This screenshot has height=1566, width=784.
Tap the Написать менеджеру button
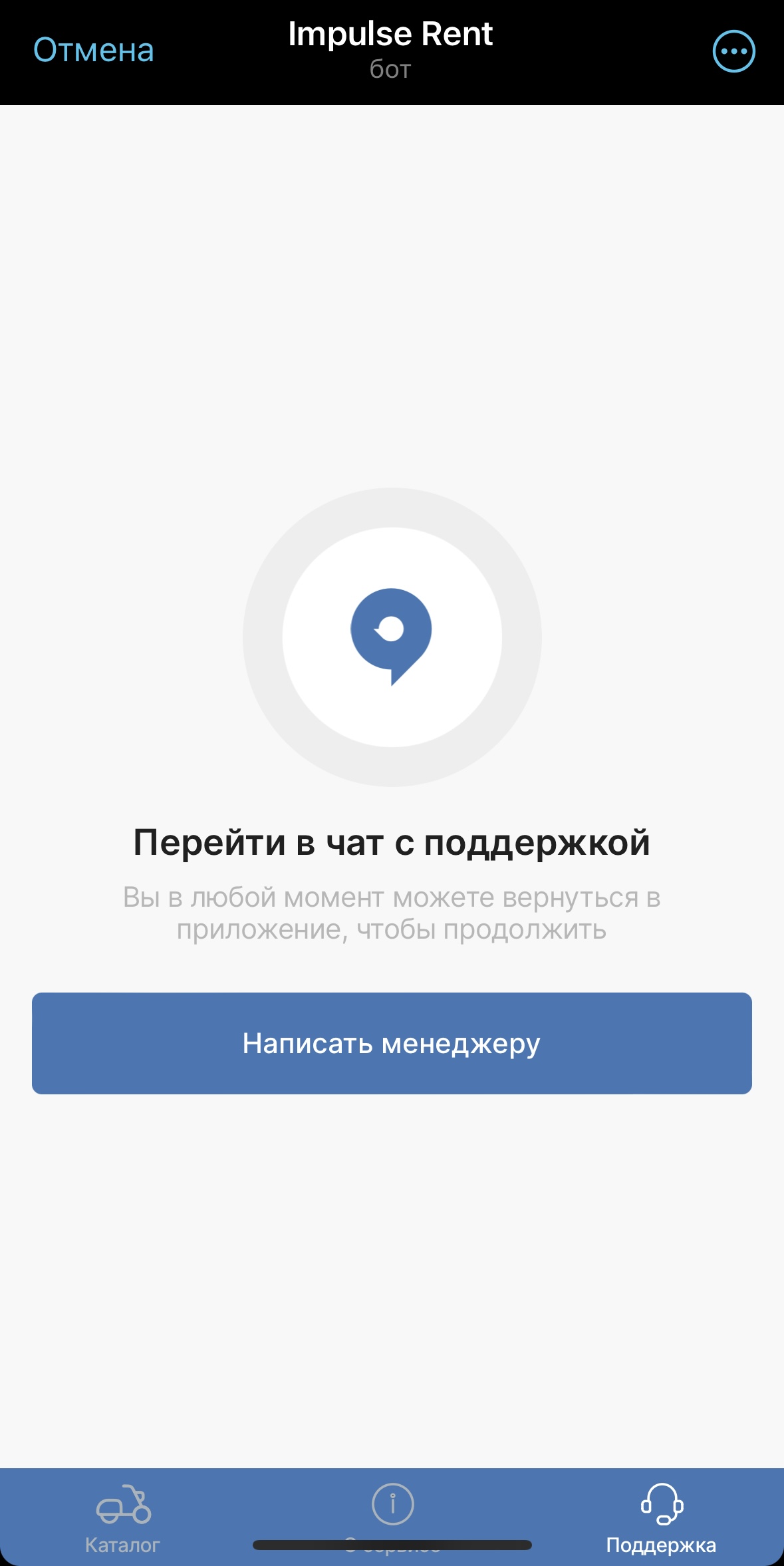392,1043
